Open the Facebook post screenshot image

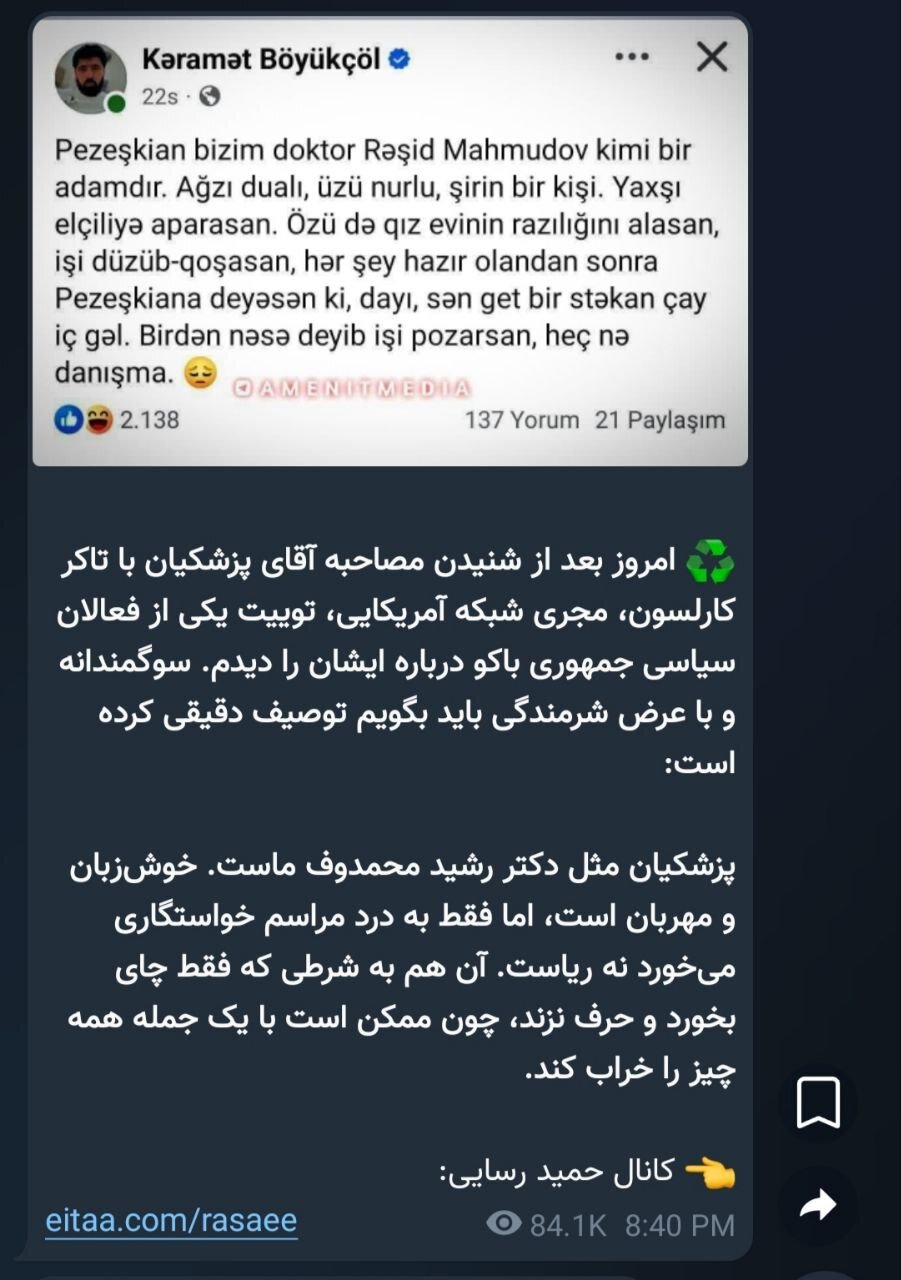tap(390, 245)
